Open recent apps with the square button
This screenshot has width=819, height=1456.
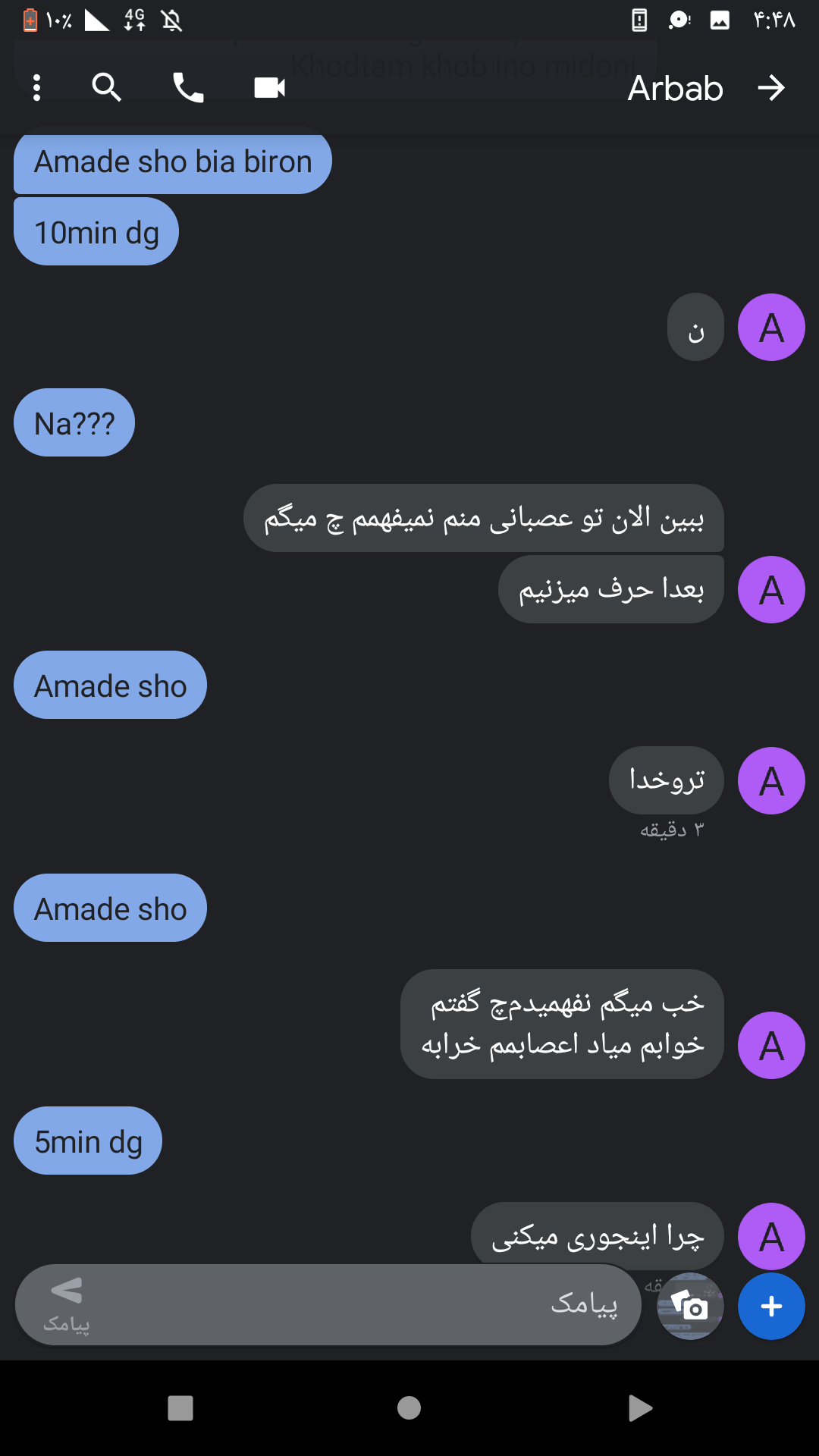point(180,1408)
